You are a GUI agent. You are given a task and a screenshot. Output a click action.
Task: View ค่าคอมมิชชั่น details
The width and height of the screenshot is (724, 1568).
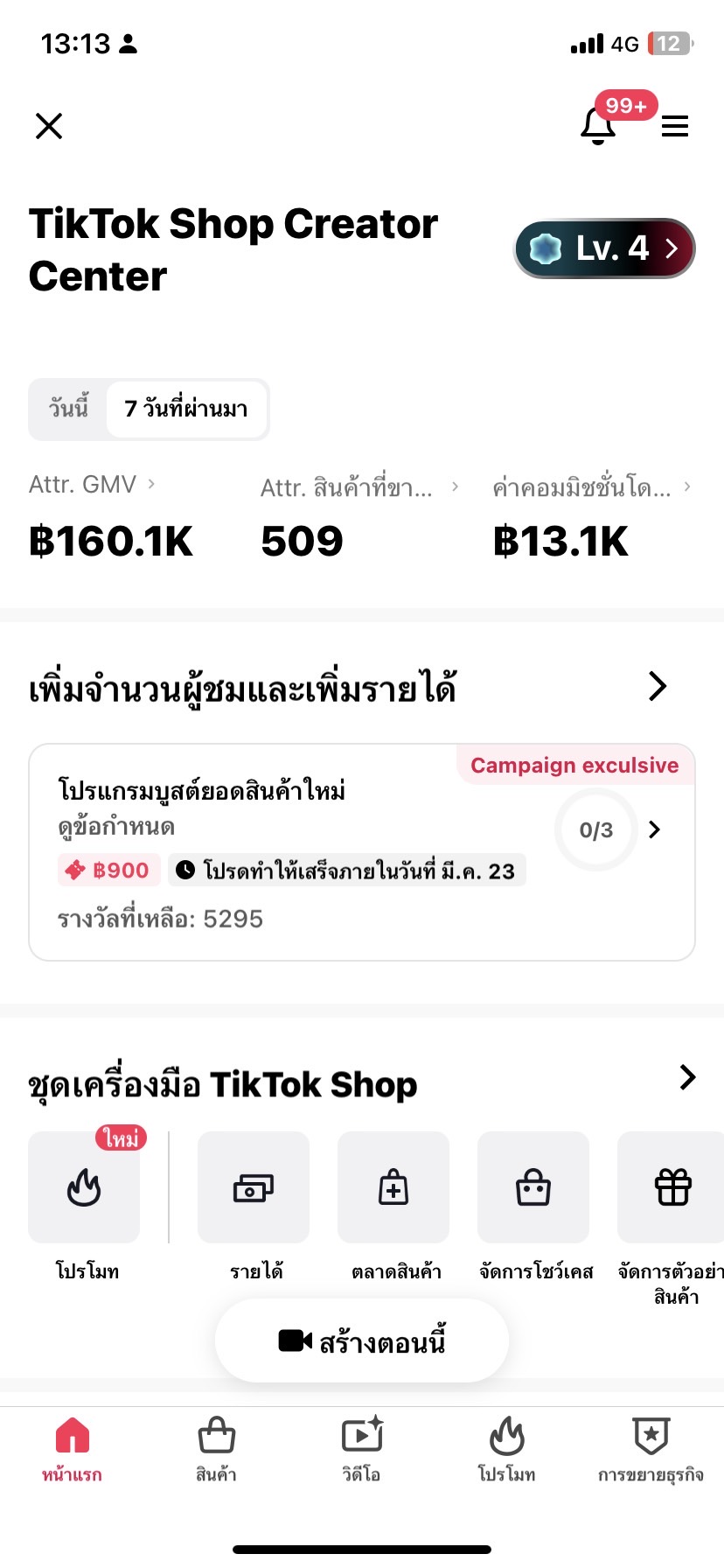(591, 487)
